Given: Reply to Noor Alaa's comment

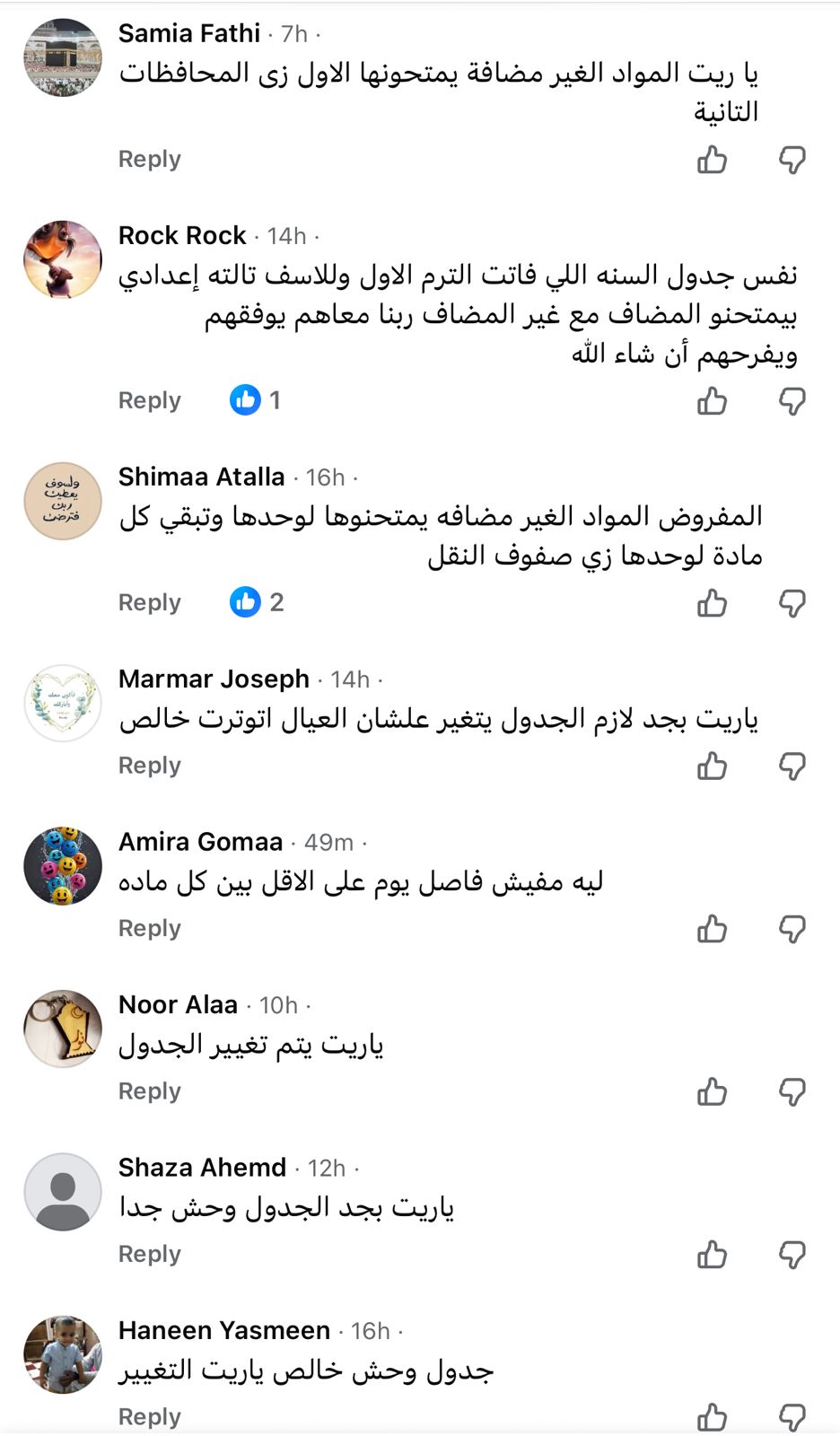Looking at the screenshot, I should (x=149, y=1091).
